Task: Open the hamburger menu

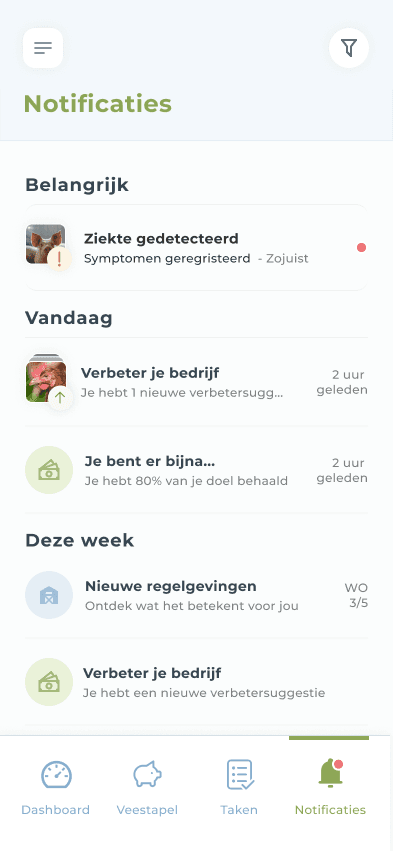Action: (x=43, y=48)
